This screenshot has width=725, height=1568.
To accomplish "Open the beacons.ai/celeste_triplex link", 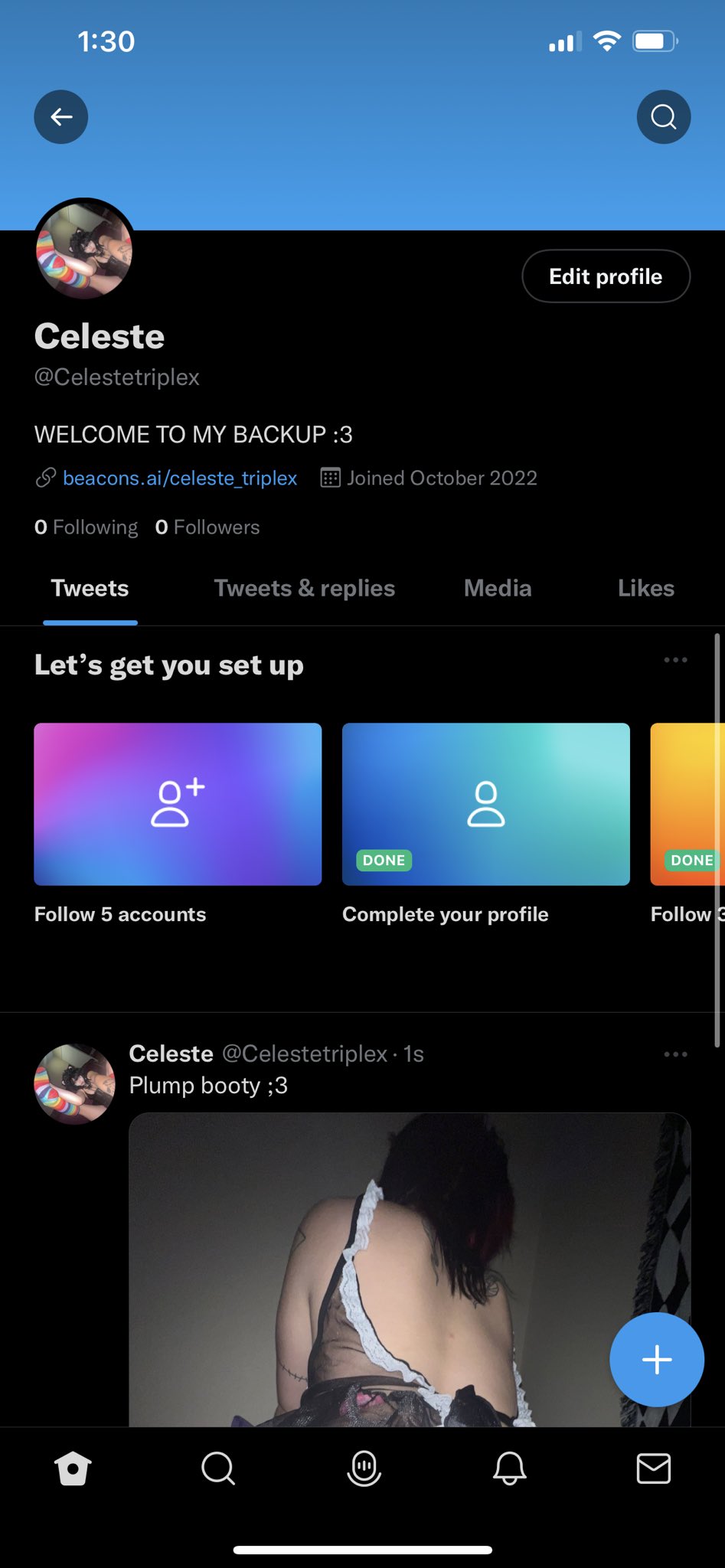I will point(179,479).
